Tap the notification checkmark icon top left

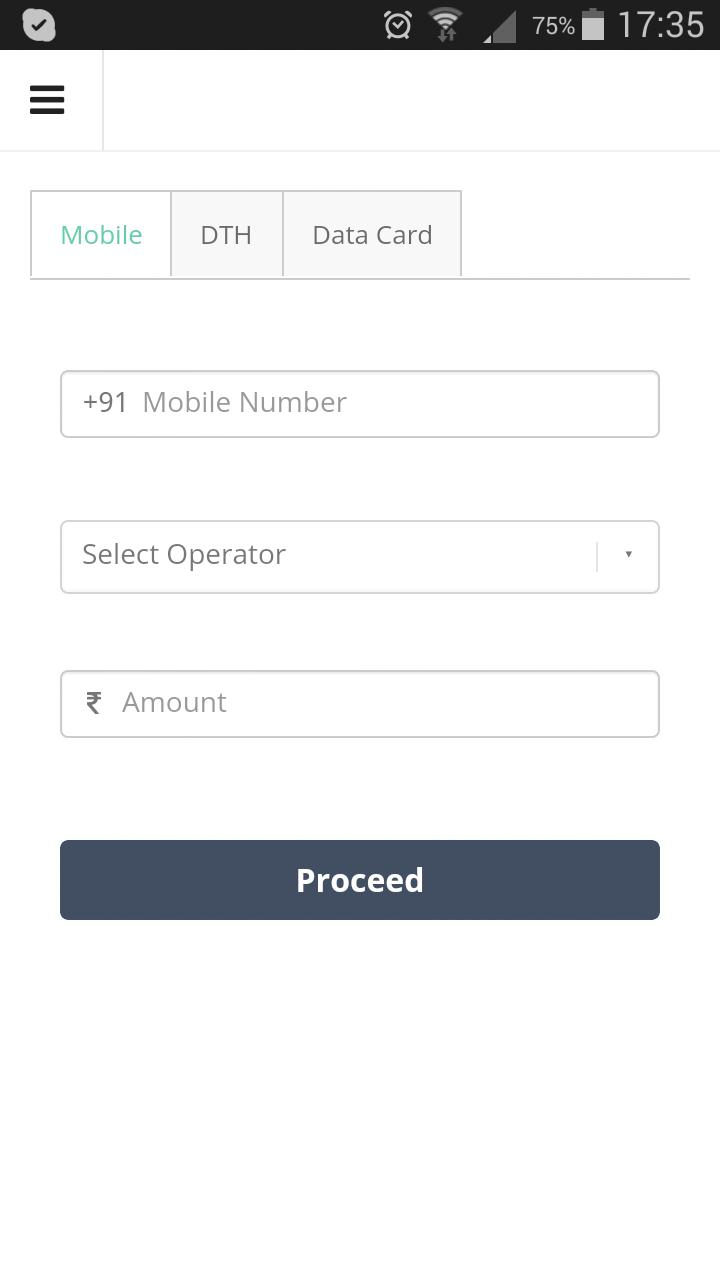[38, 24]
